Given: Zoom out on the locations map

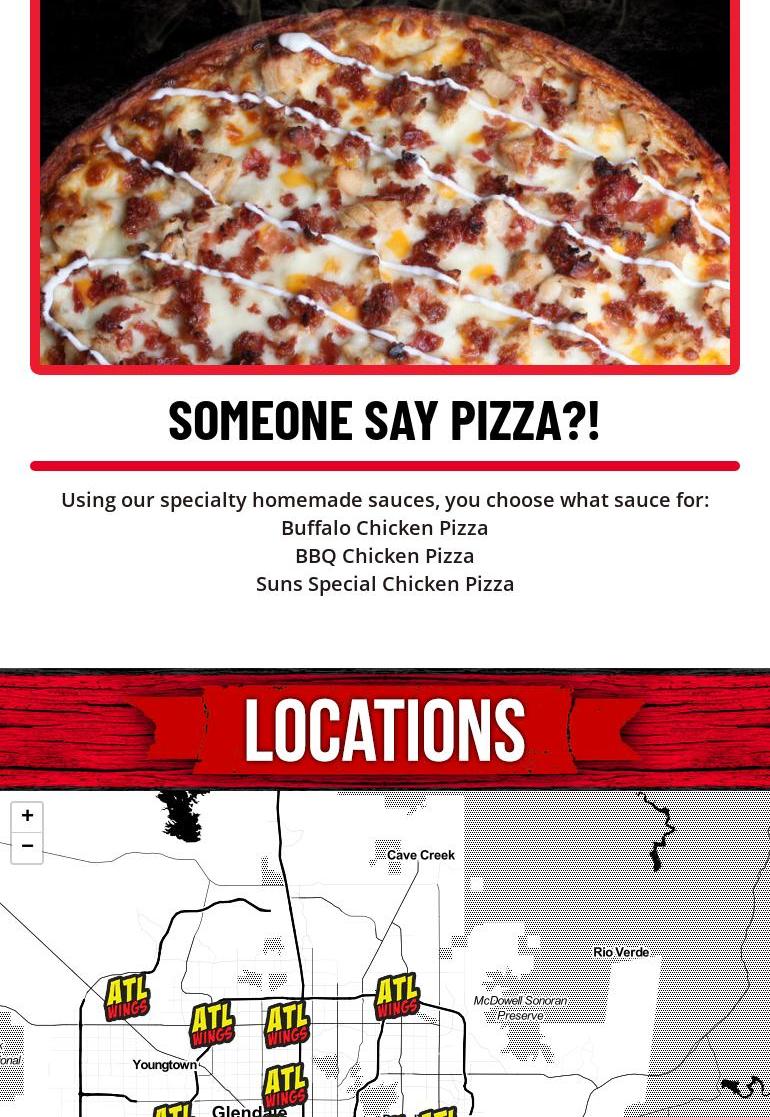Looking at the screenshot, I should tap(27, 846).
